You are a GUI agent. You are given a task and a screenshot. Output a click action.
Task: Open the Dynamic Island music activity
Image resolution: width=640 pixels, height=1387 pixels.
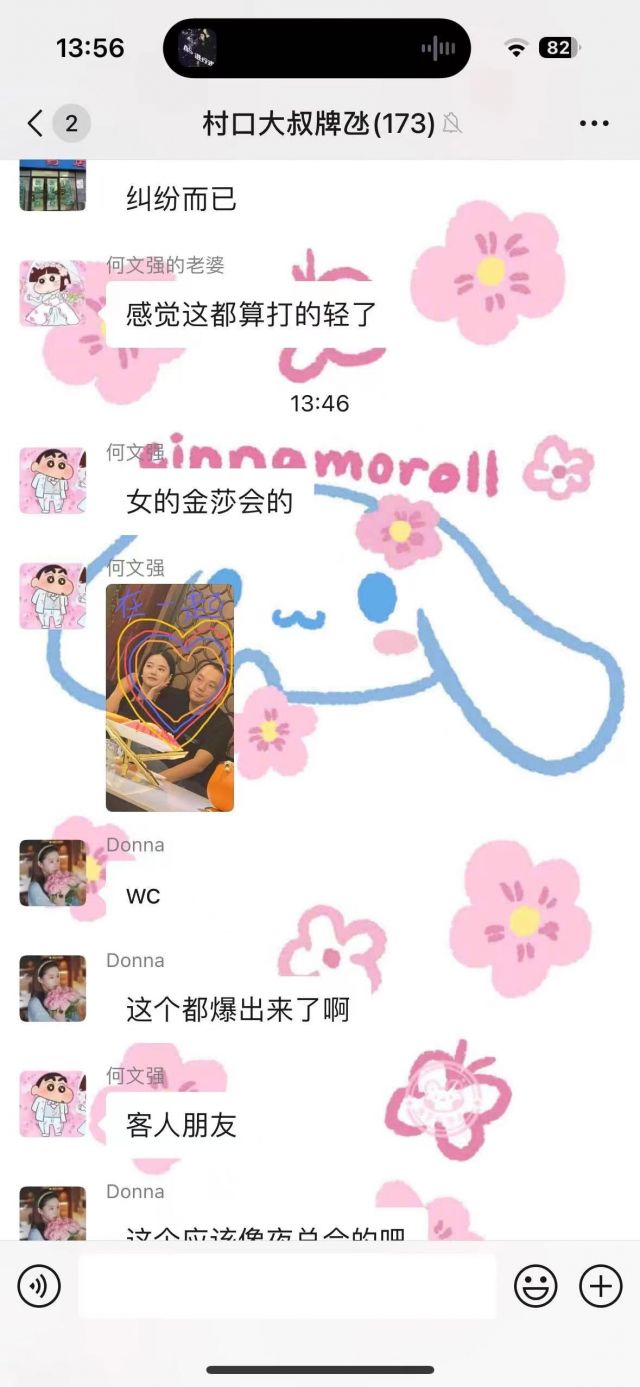pos(316,48)
